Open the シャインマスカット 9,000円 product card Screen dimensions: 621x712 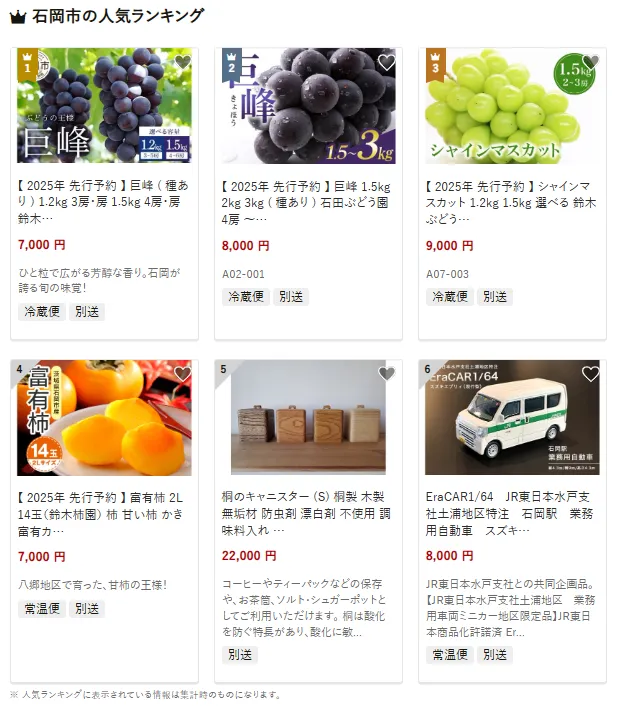512,201
